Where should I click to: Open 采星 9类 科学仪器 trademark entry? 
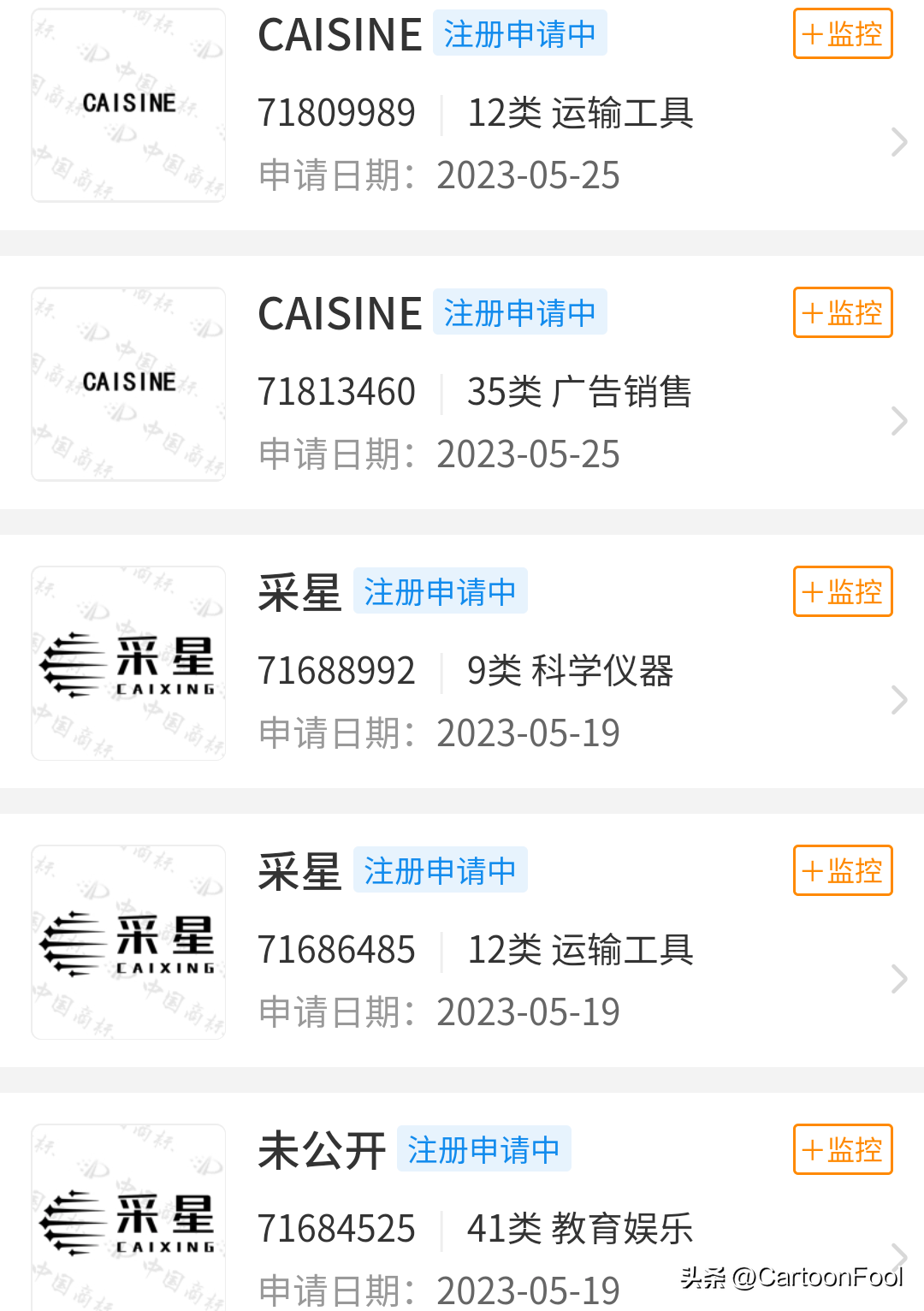coord(898,700)
